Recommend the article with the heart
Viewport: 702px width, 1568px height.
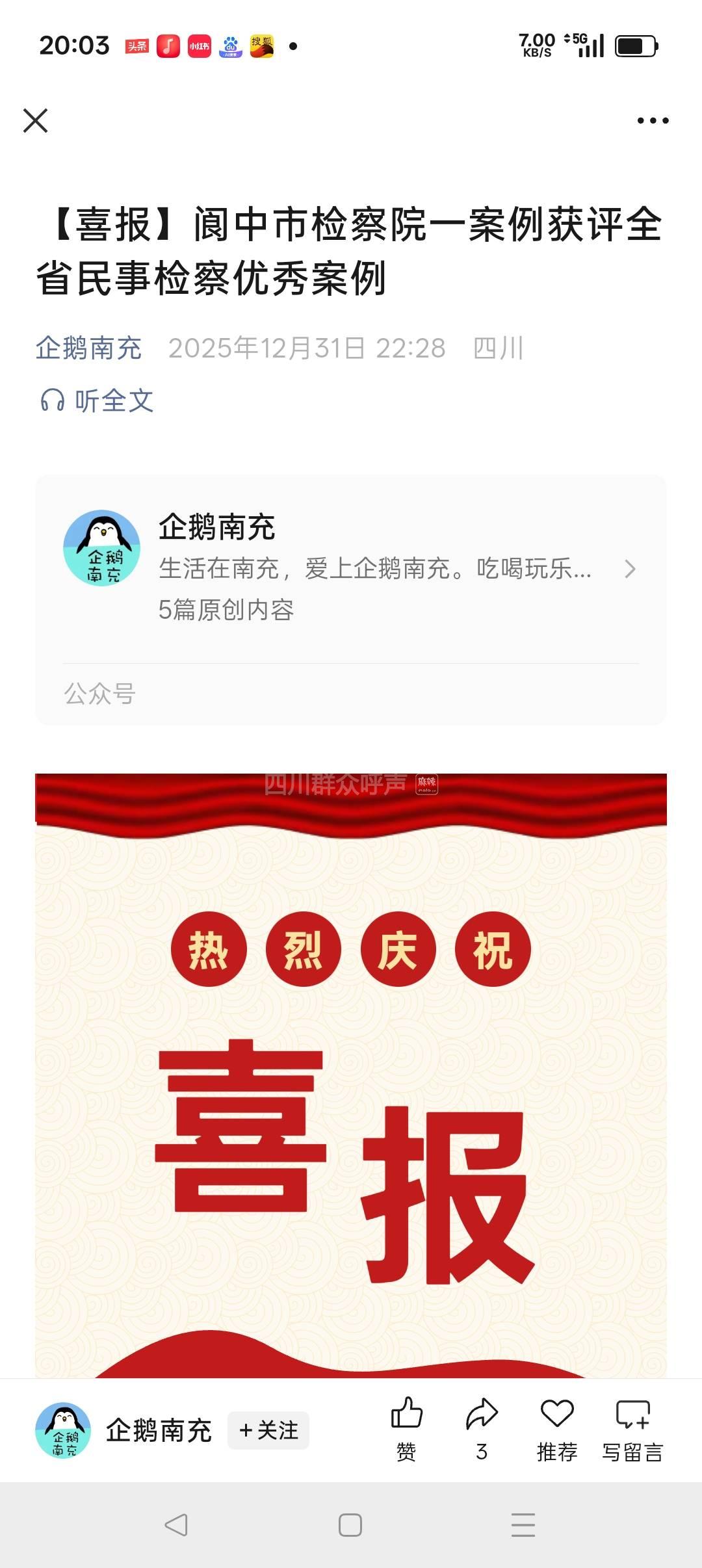[557, 1427]
